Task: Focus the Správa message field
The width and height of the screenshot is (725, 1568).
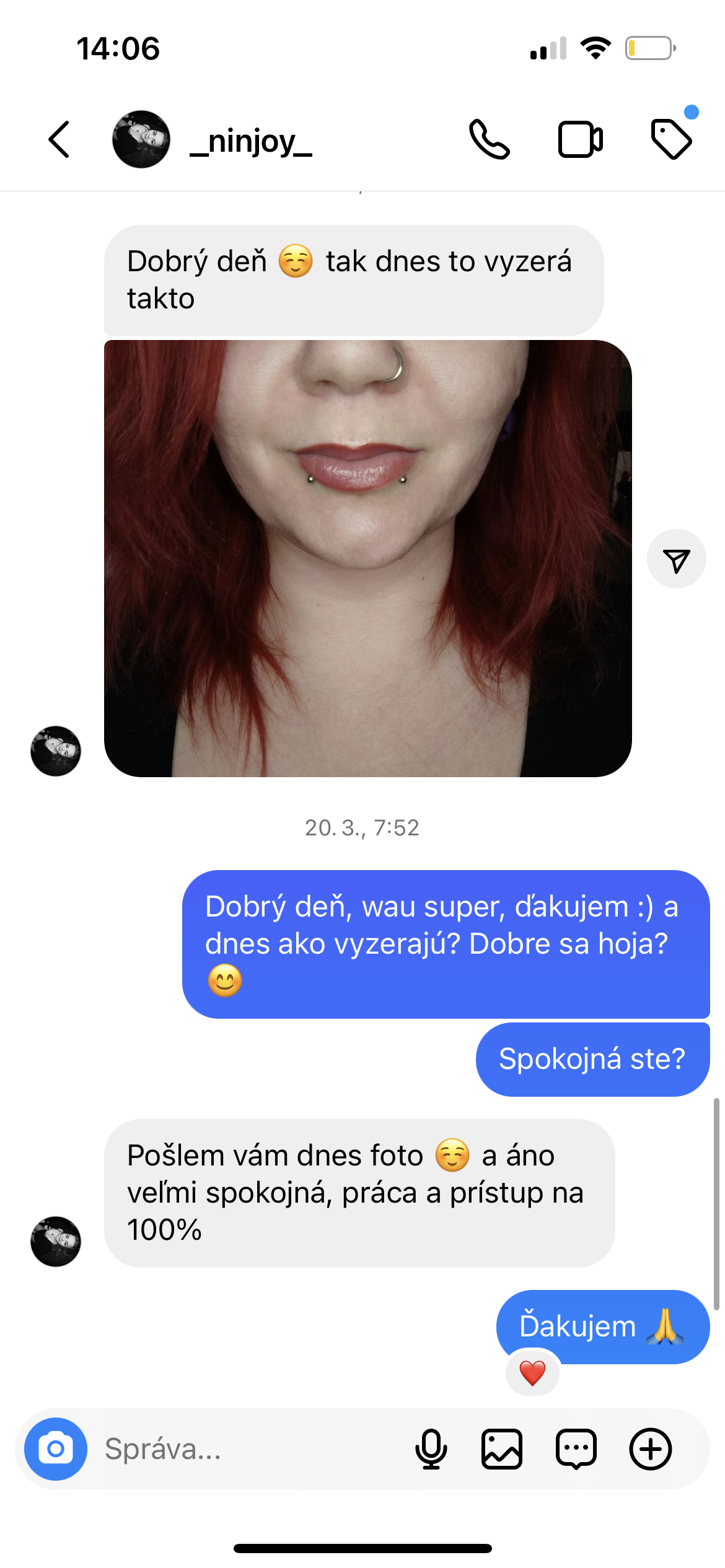Action: pos(248,1449)
